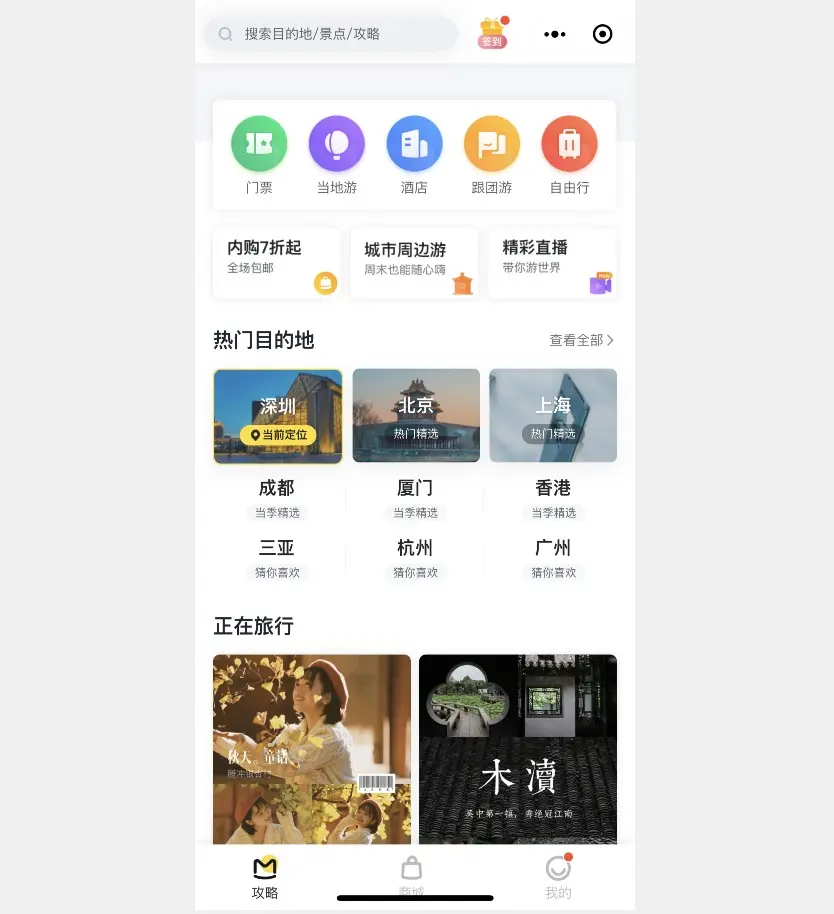The width and height of the screenshot is (834, 914).
Task: Open the 内购7折起 promotion card
Action: (x=276, y=263)
